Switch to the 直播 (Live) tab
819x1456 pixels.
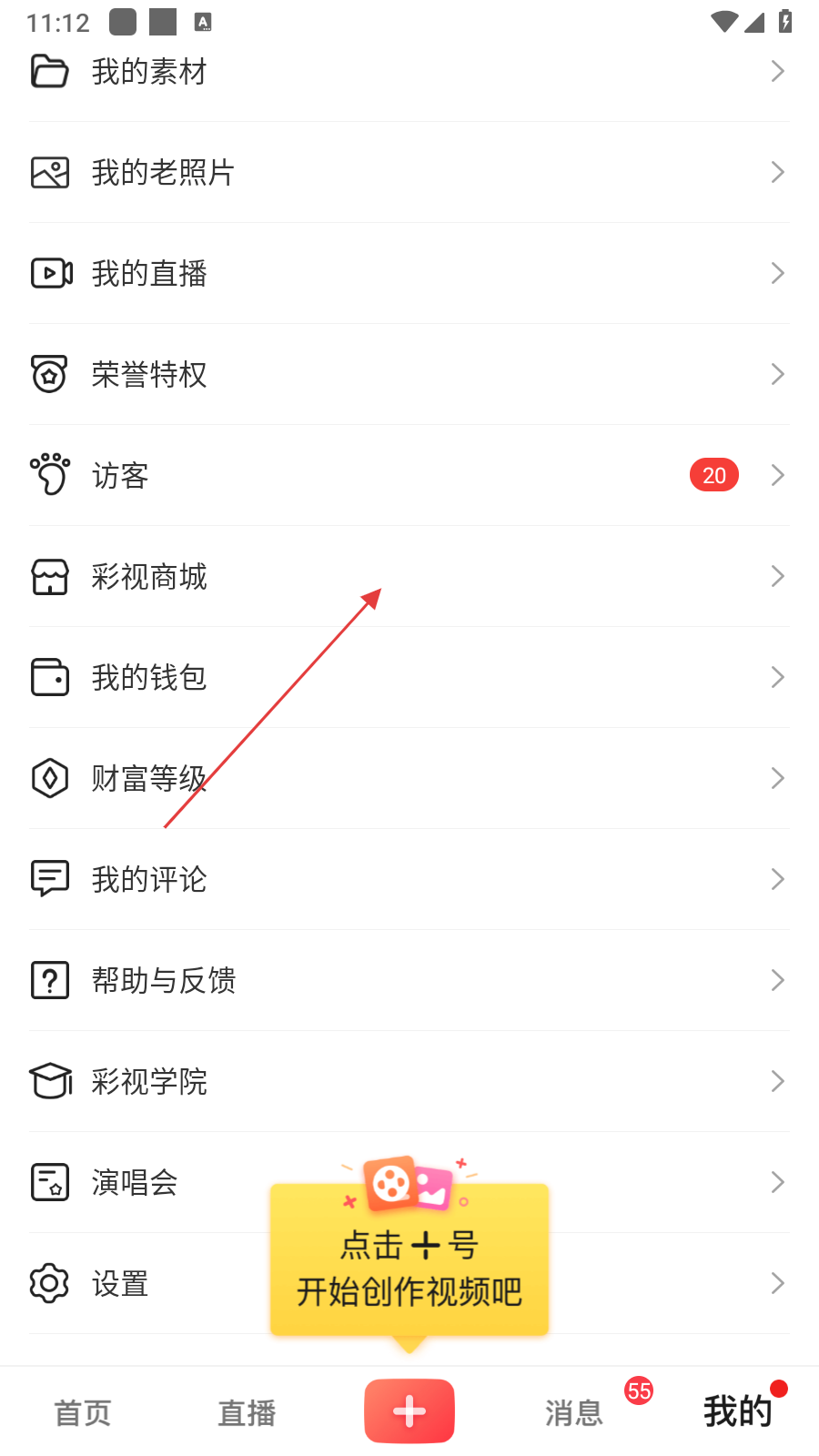[247, 1412]
